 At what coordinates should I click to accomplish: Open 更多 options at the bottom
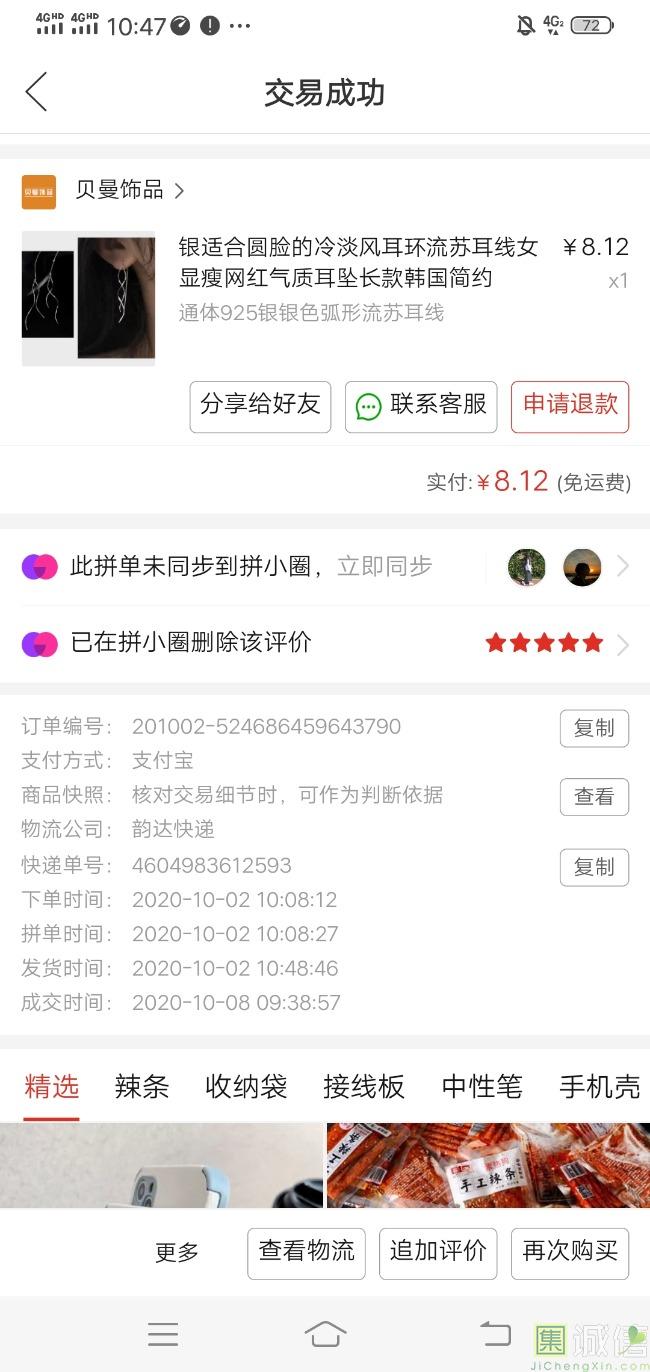(x=177, y=1252)
